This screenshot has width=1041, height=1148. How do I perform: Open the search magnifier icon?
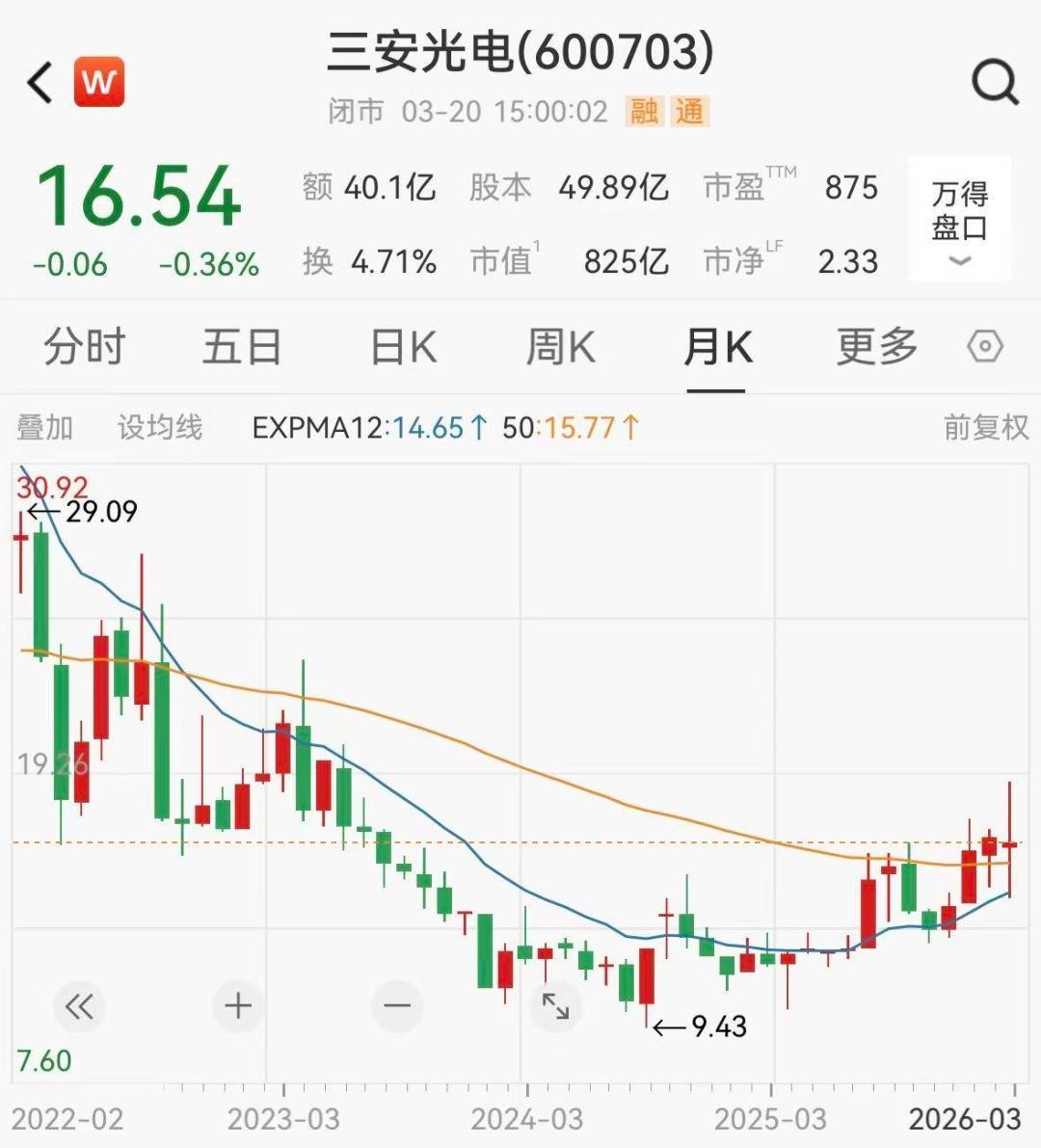tap(995, 83)
